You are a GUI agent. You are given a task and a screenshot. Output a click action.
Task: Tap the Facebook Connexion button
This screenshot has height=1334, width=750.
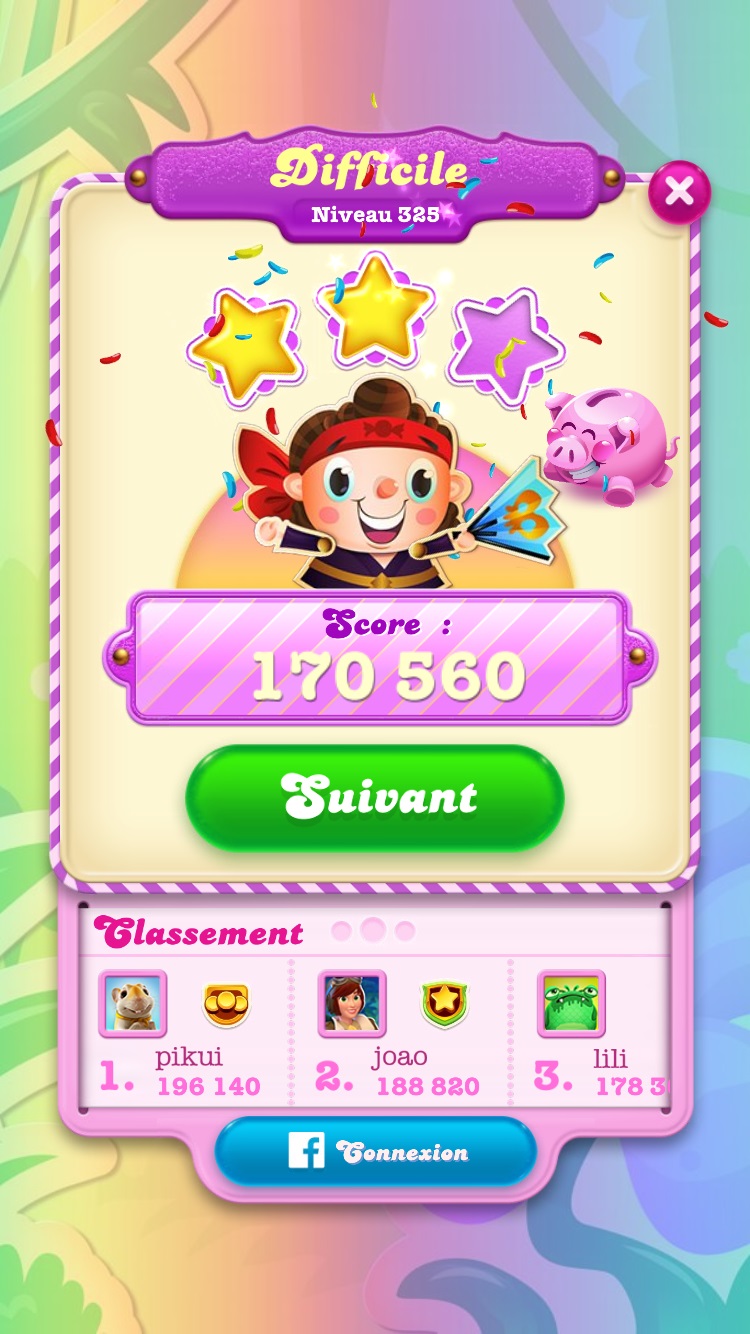pyautogui.click(x=375, y=1152)
